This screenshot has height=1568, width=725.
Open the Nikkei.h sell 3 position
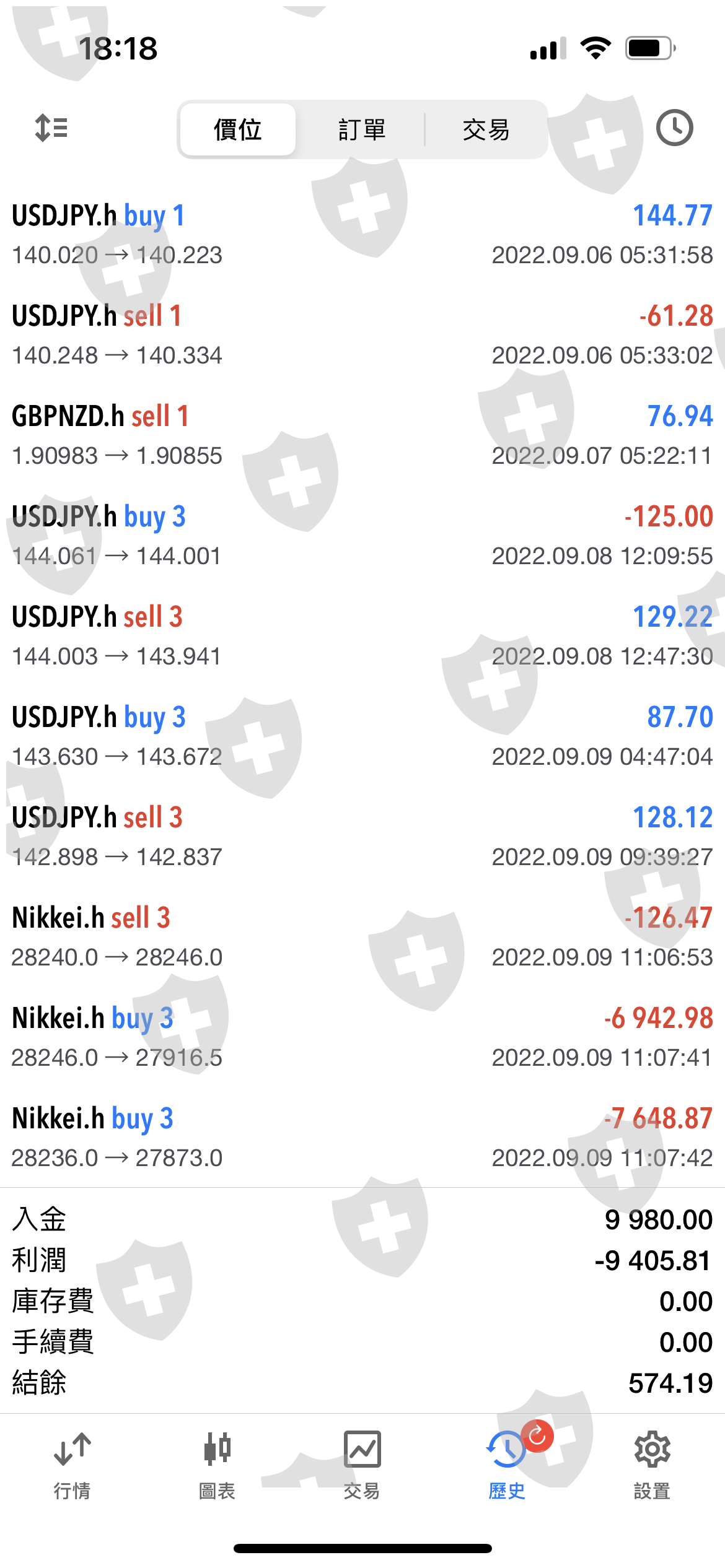point(362,937)
